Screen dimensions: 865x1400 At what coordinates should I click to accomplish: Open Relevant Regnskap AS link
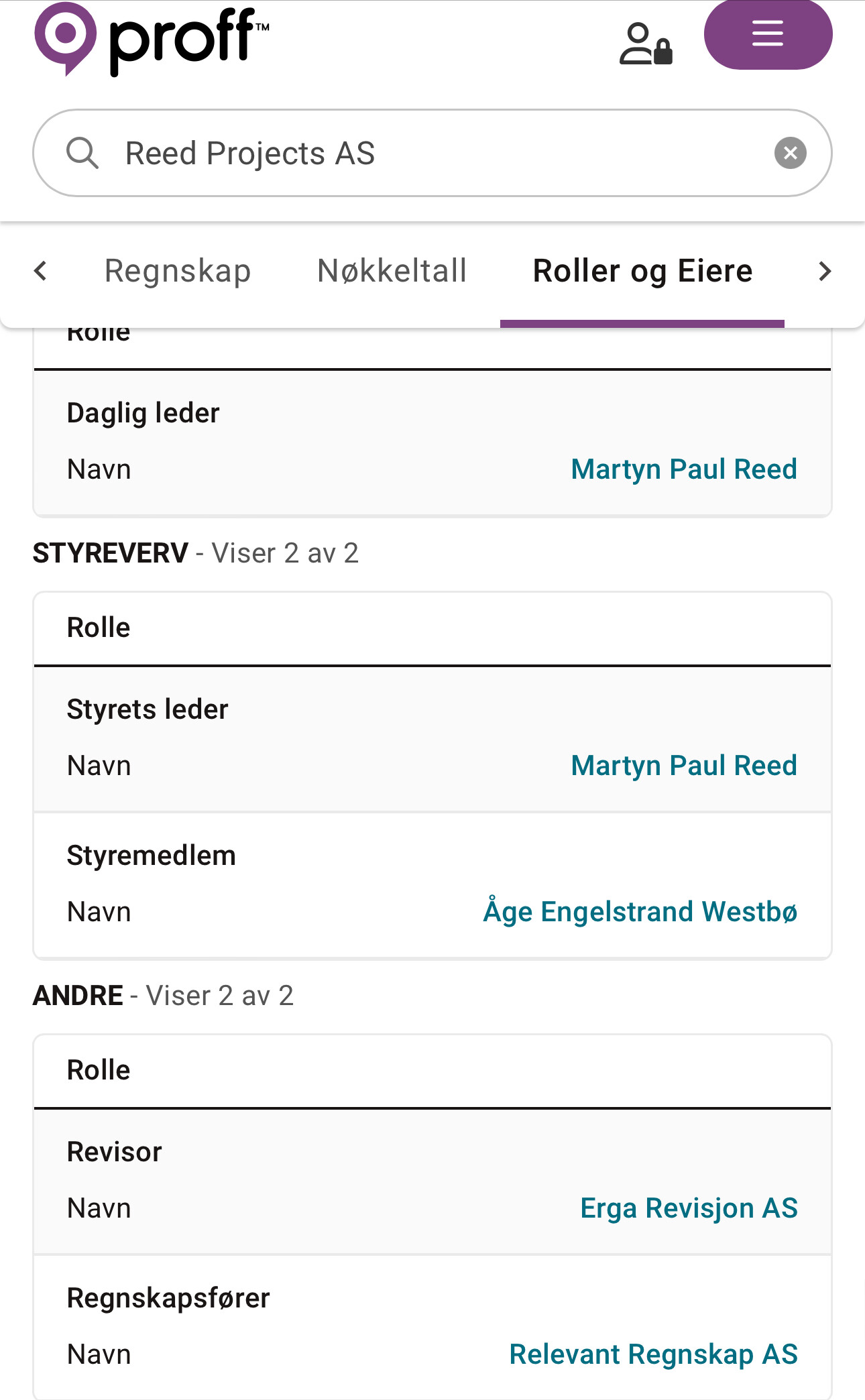654,1354
